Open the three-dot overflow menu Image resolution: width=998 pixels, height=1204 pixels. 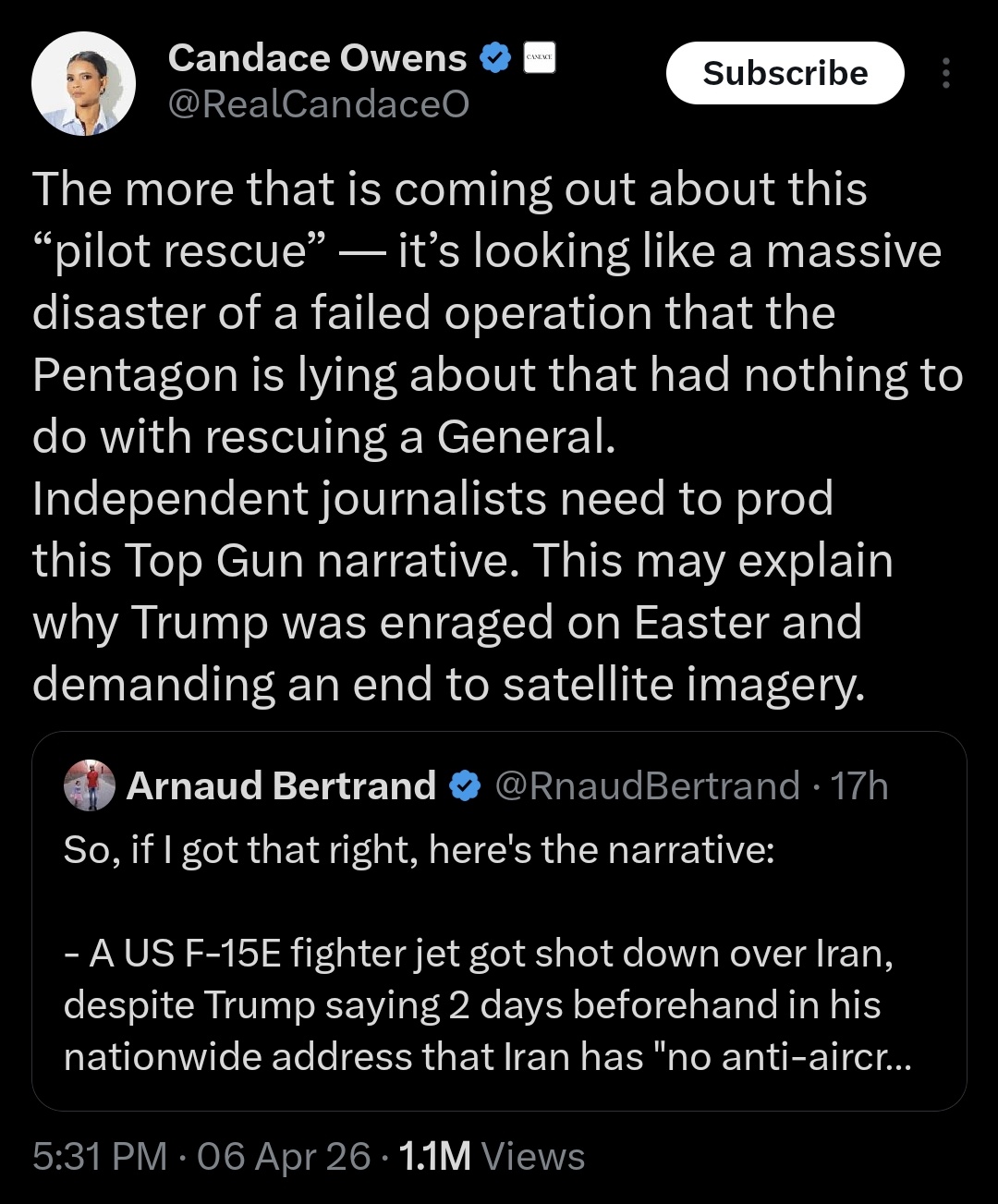(x=944, y=73)
